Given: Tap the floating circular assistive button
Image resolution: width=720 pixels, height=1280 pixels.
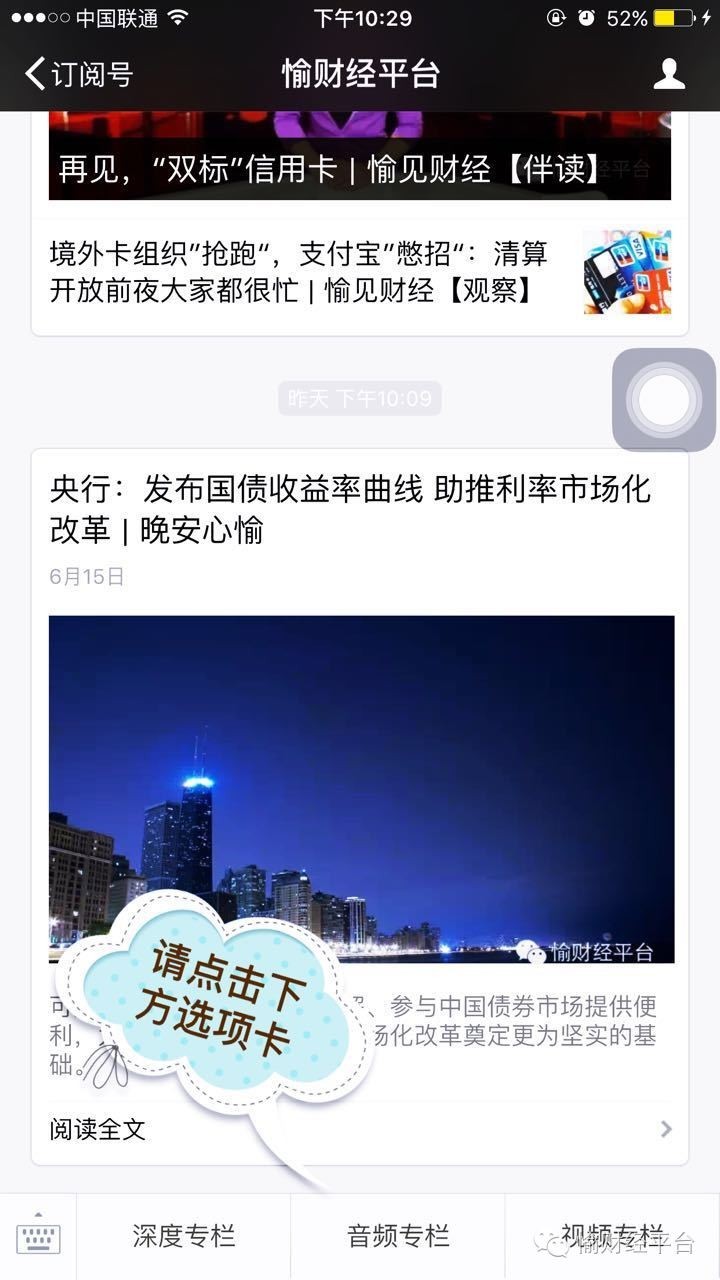Looking at the screenshot, I should (x=663, y=399).
